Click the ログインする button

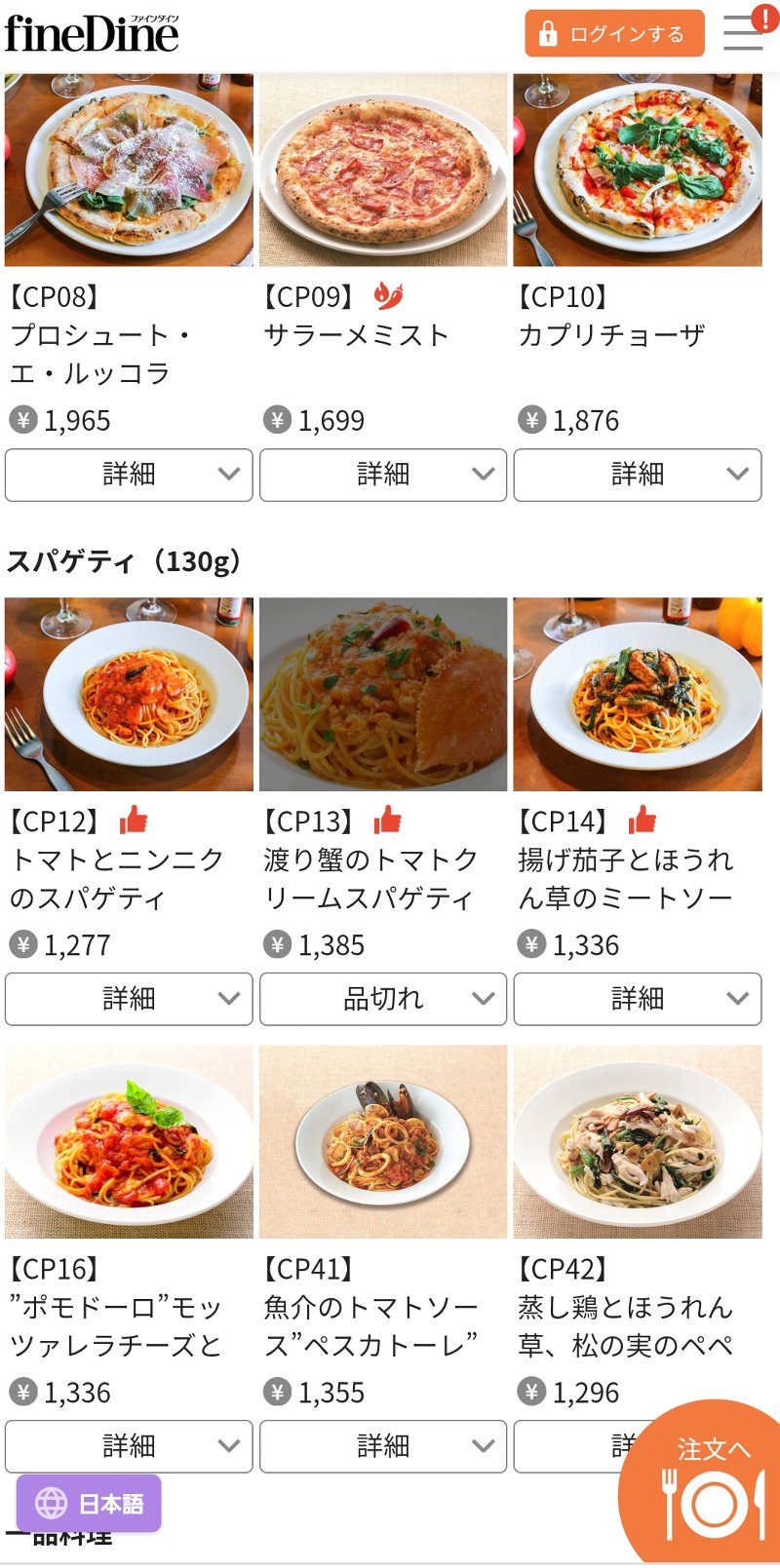pos(614,32)
